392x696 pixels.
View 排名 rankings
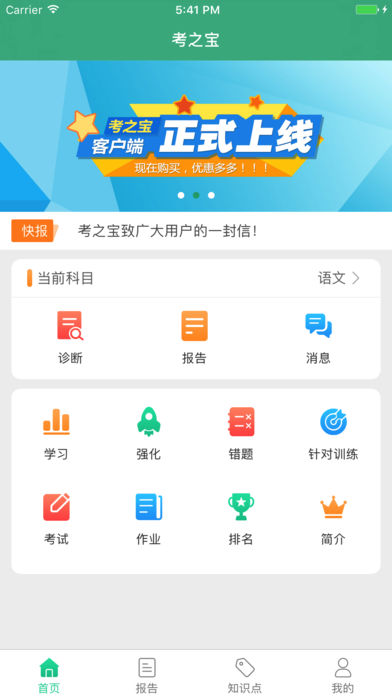(x=241, y=519)
